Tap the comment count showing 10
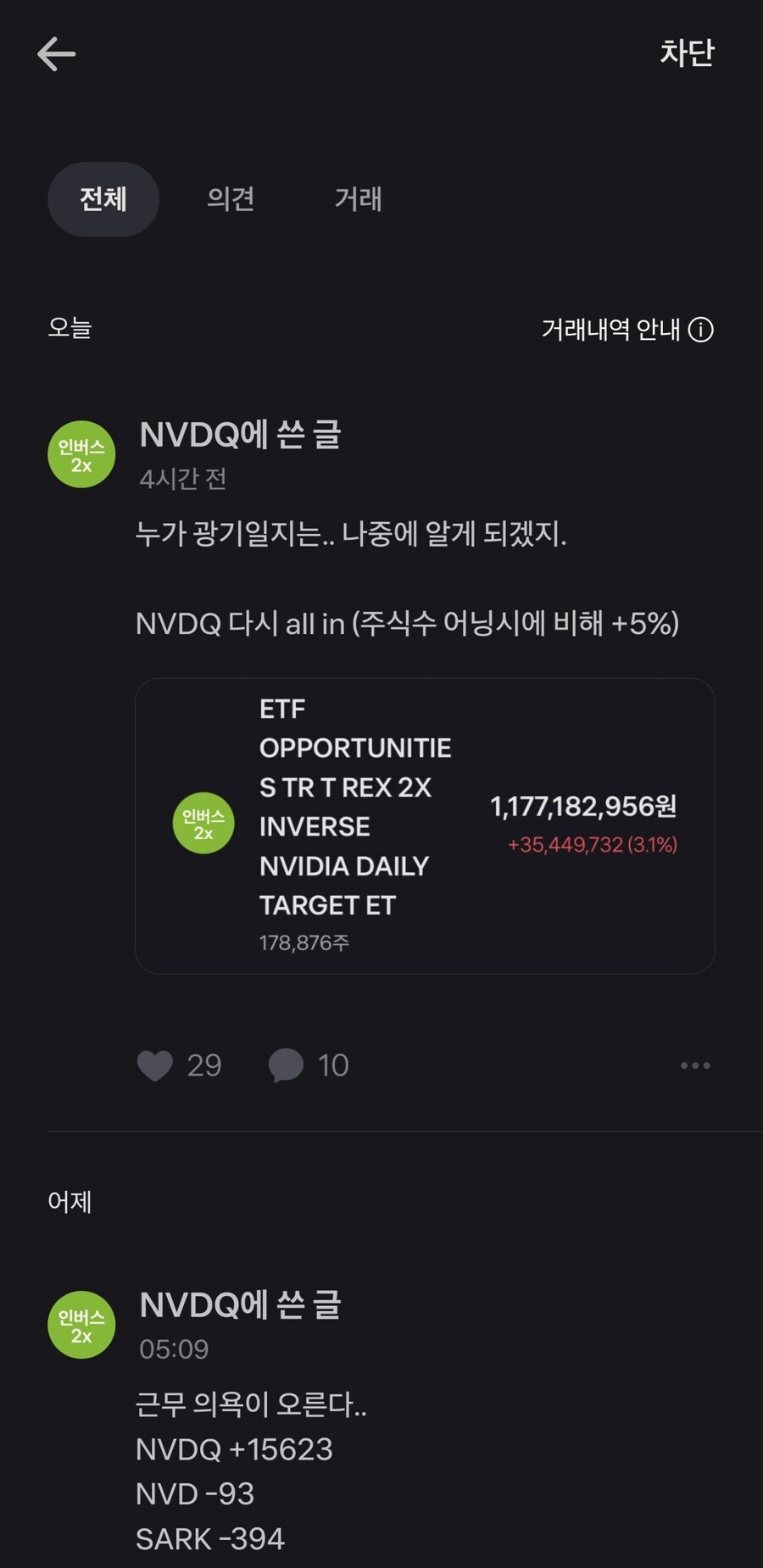 pyautogui.click(x=332, y=1065)
